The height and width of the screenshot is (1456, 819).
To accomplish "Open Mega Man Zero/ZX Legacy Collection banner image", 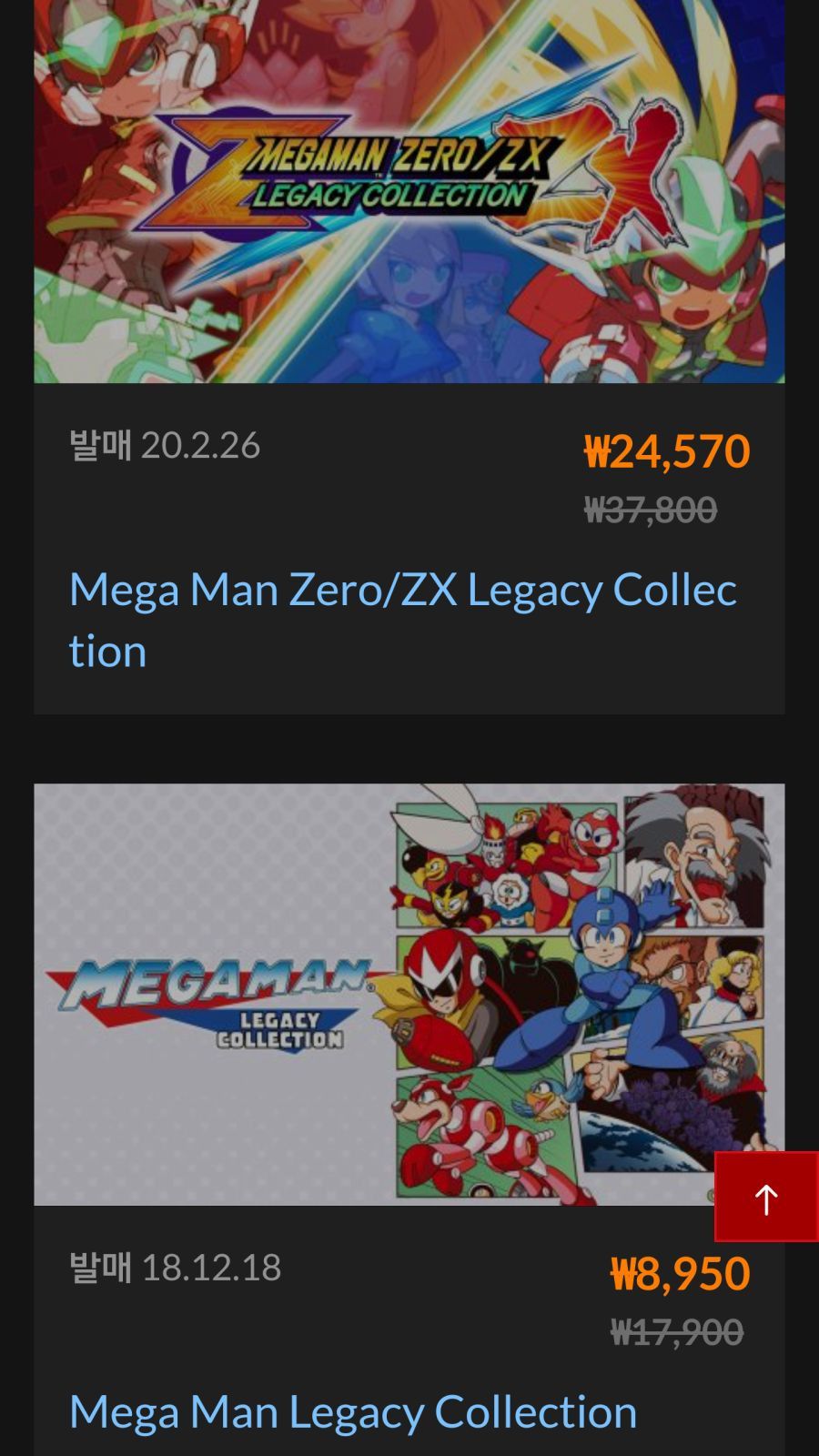I will coord(409,191).
